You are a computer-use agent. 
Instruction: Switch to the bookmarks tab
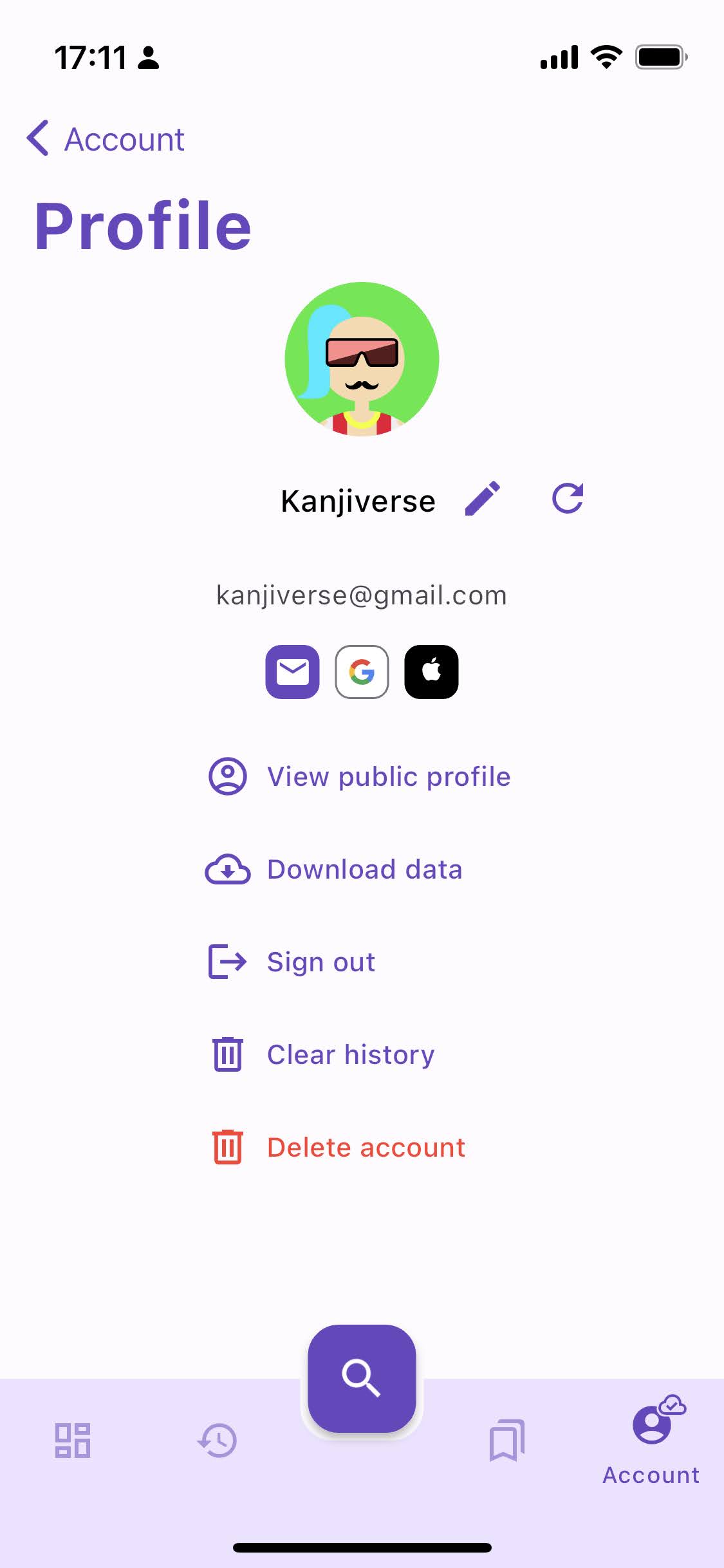[507, 1441]
